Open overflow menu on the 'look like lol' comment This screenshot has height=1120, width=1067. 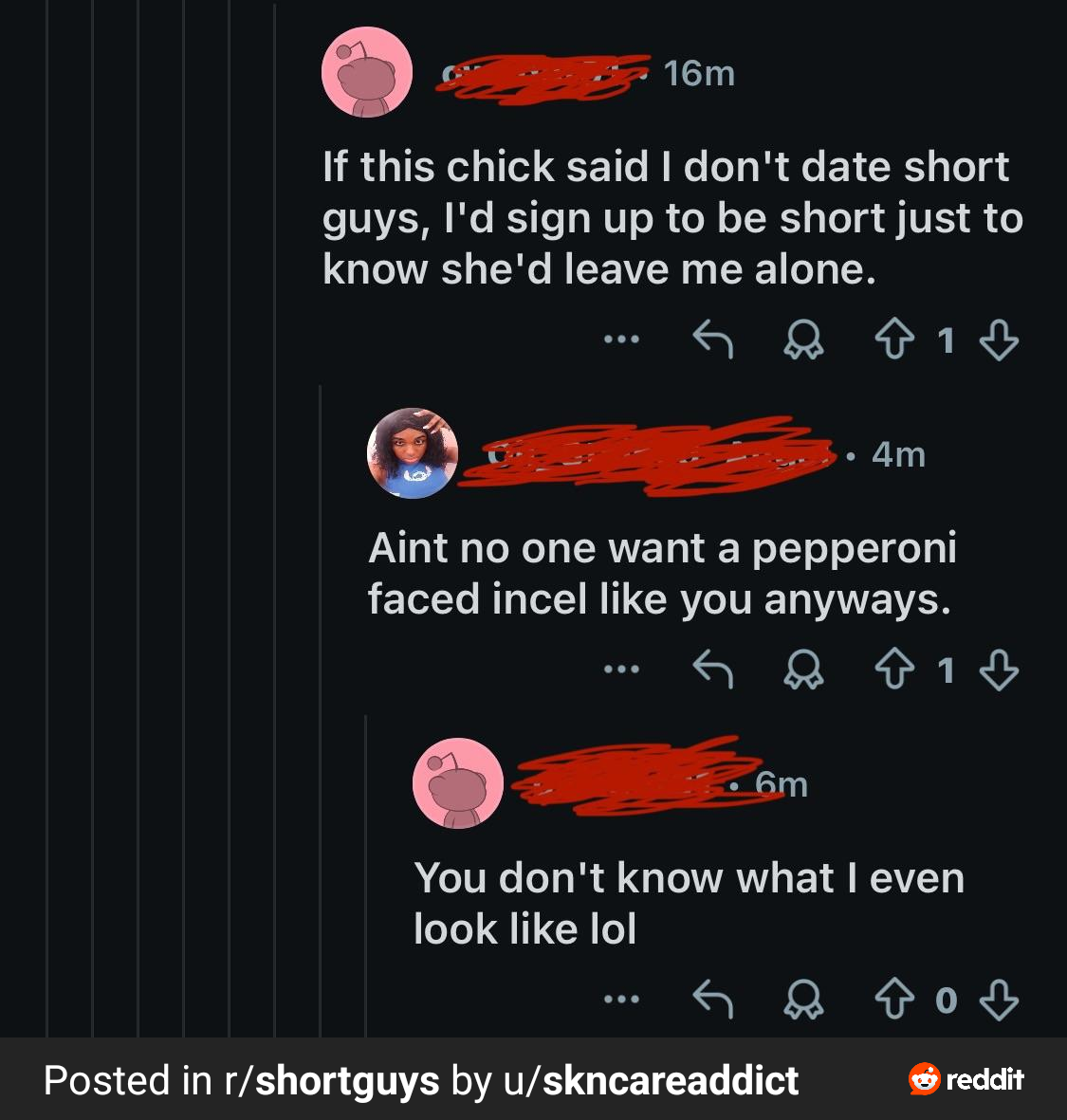(x=621, y=1000)
